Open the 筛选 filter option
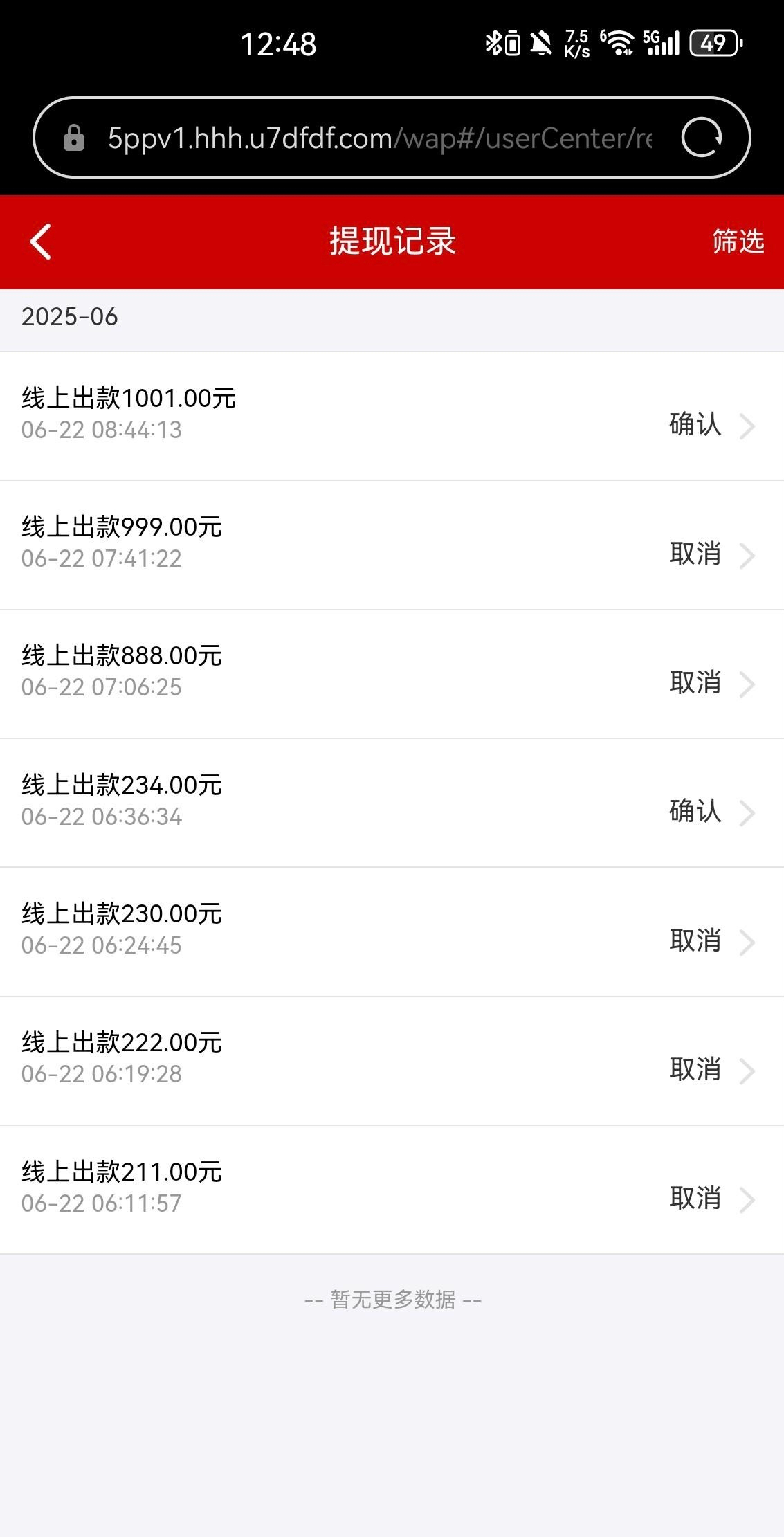Image resolution: width=784 pixels, height=1537 pixels. [738, 242]
